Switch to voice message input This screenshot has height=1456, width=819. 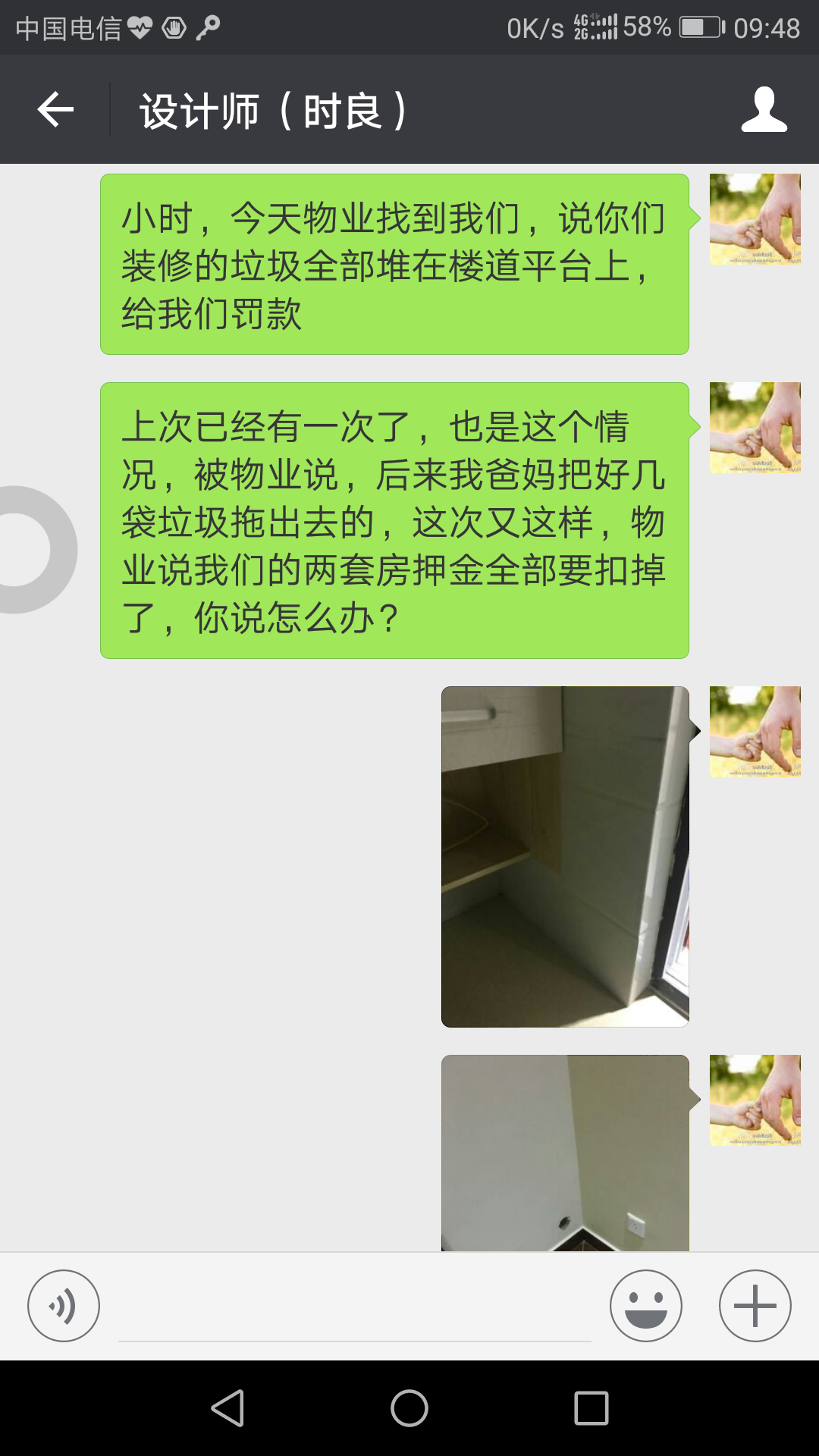[64, 1306]
